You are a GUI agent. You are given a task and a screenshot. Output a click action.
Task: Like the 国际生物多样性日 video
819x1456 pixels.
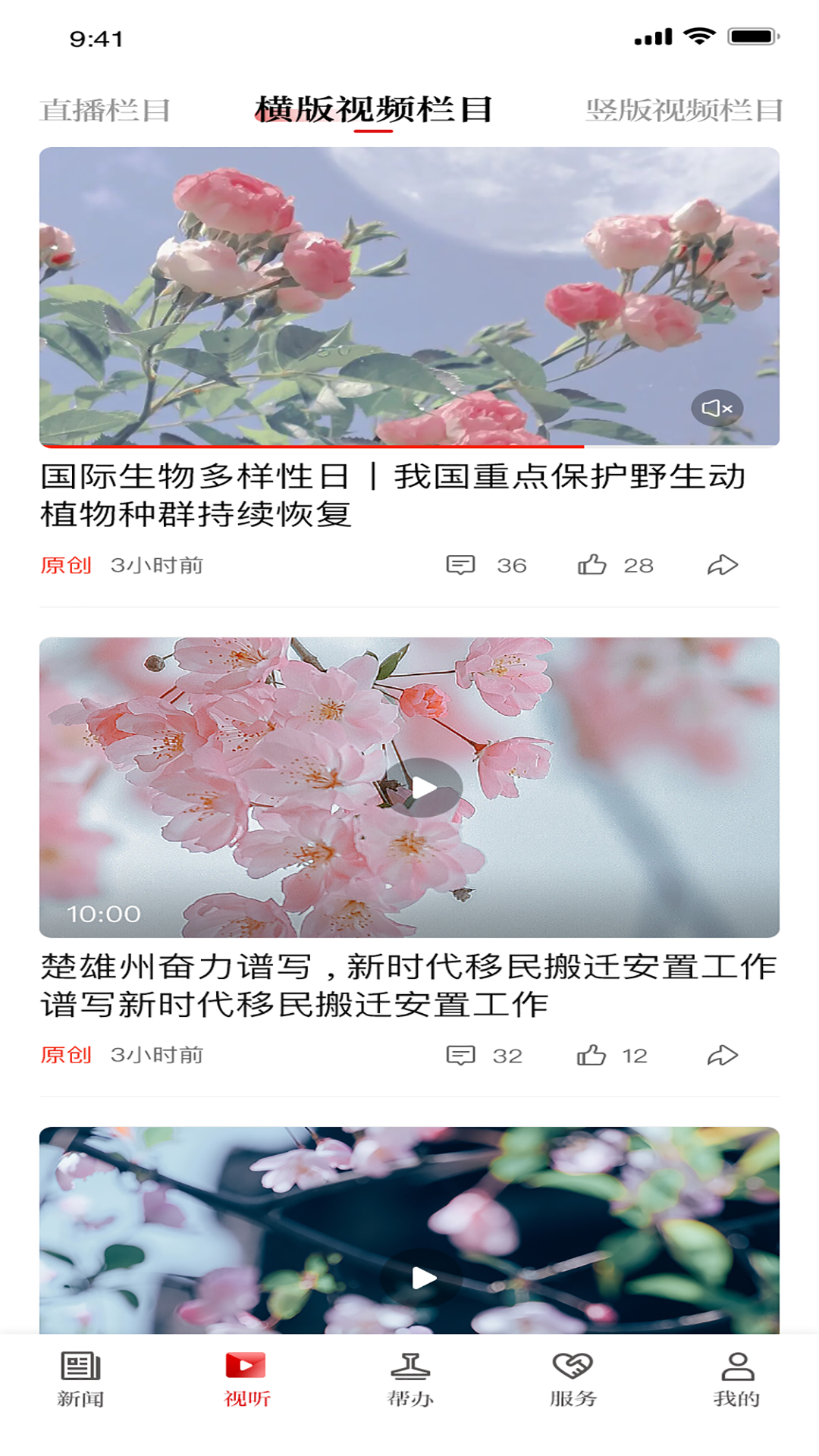tap(592, 565)
